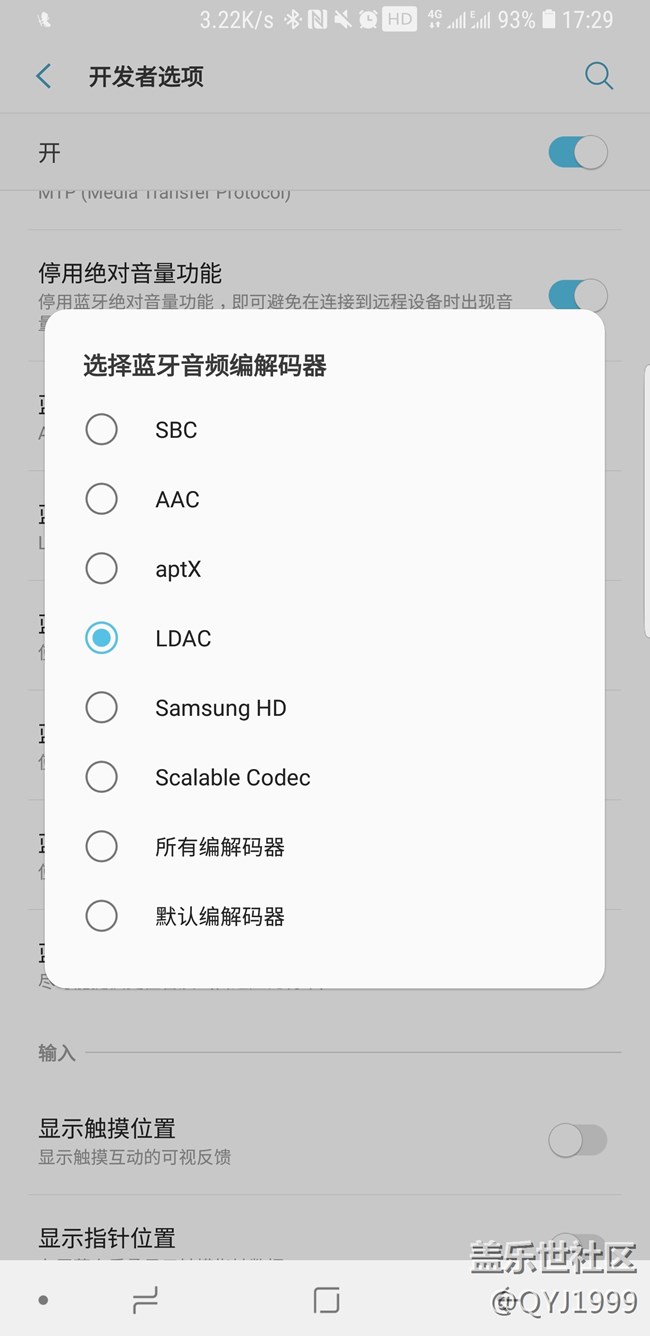Tap the LDAC codec option
The height and width of the screenshot is (1336, 650).
pyautogui.click(x=101, y=638)
